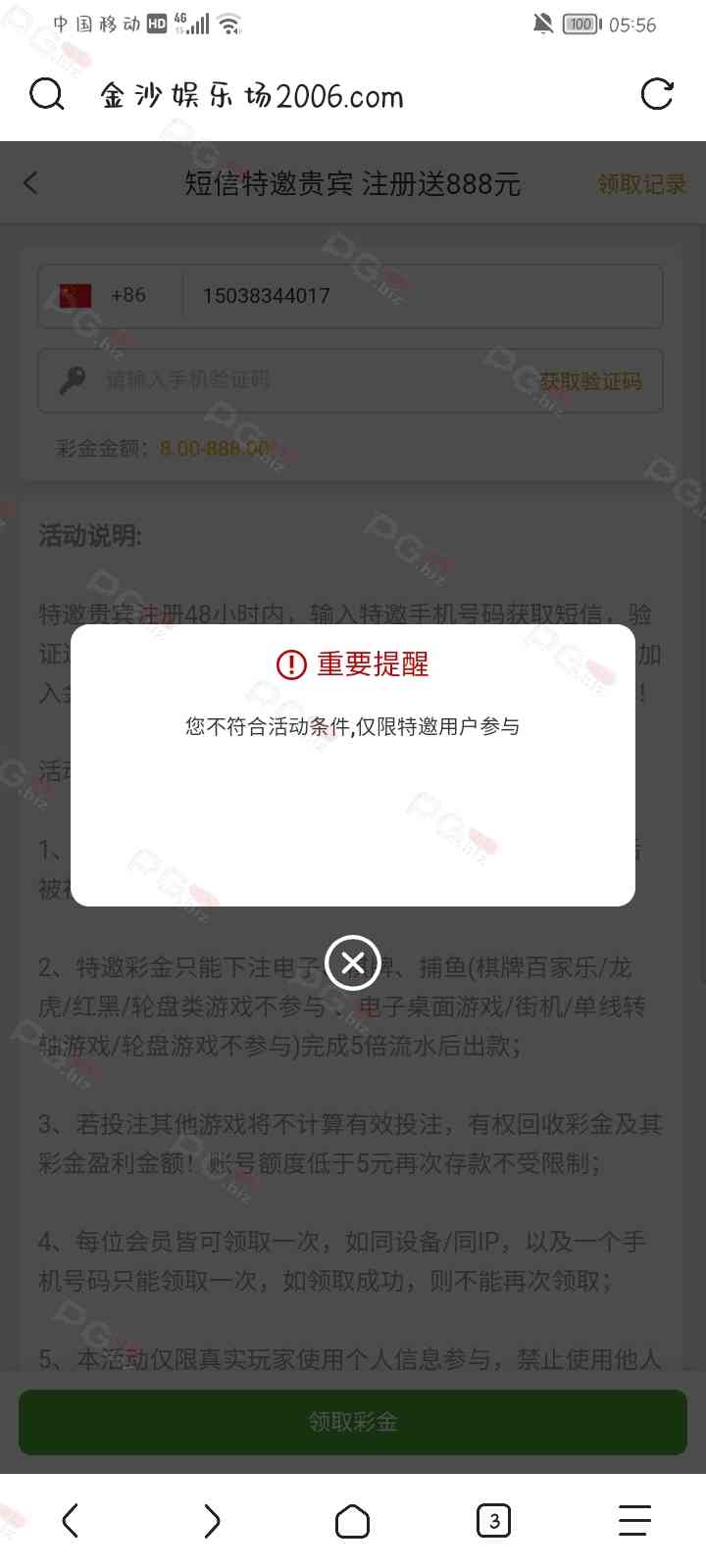This screenshot has height=1568, width=706.
Task: Open the browser search icon
Action: pyautogui.click(x=46, y=95)
